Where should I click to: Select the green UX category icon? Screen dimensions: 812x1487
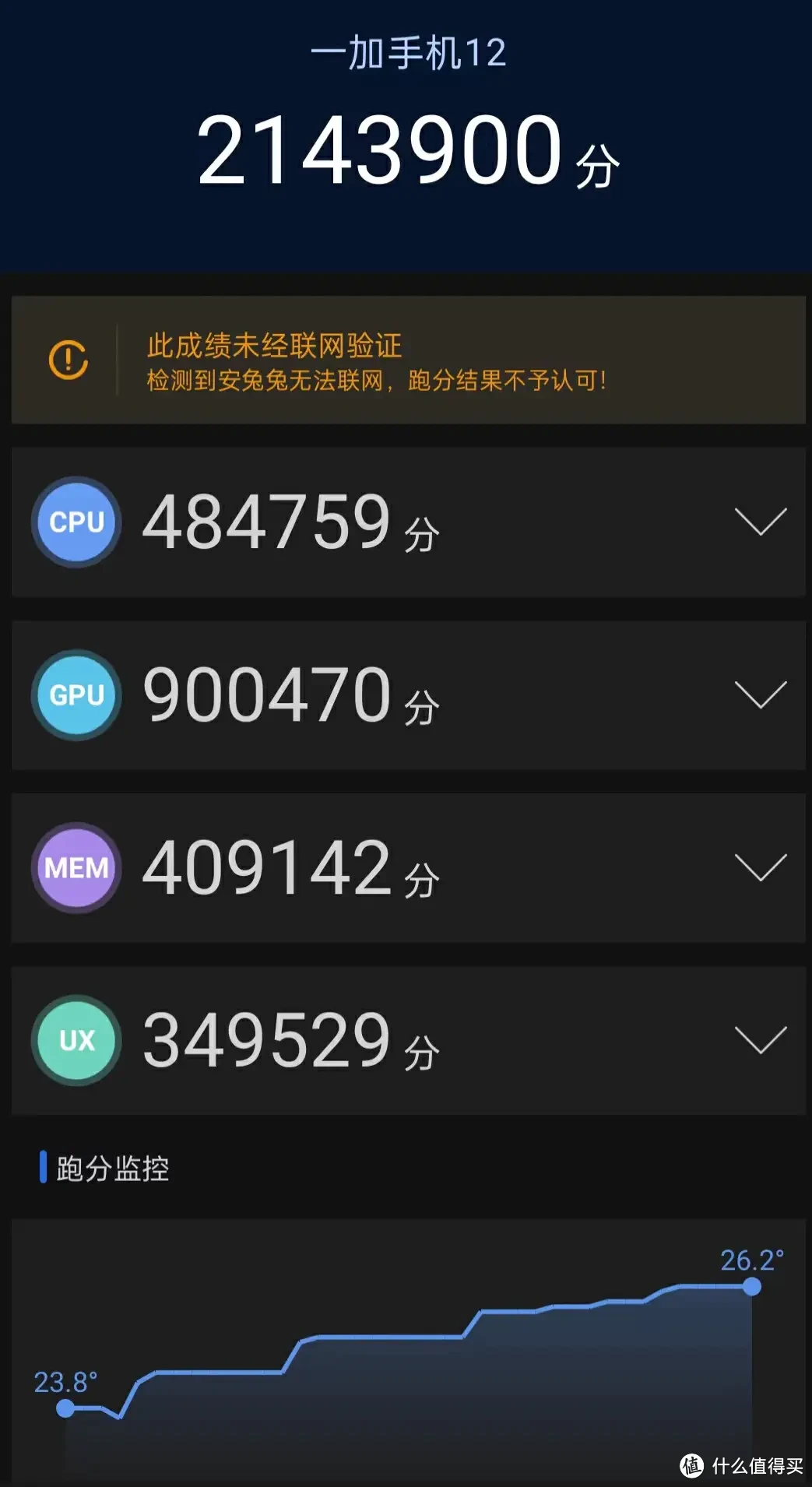pos(76,1040)
